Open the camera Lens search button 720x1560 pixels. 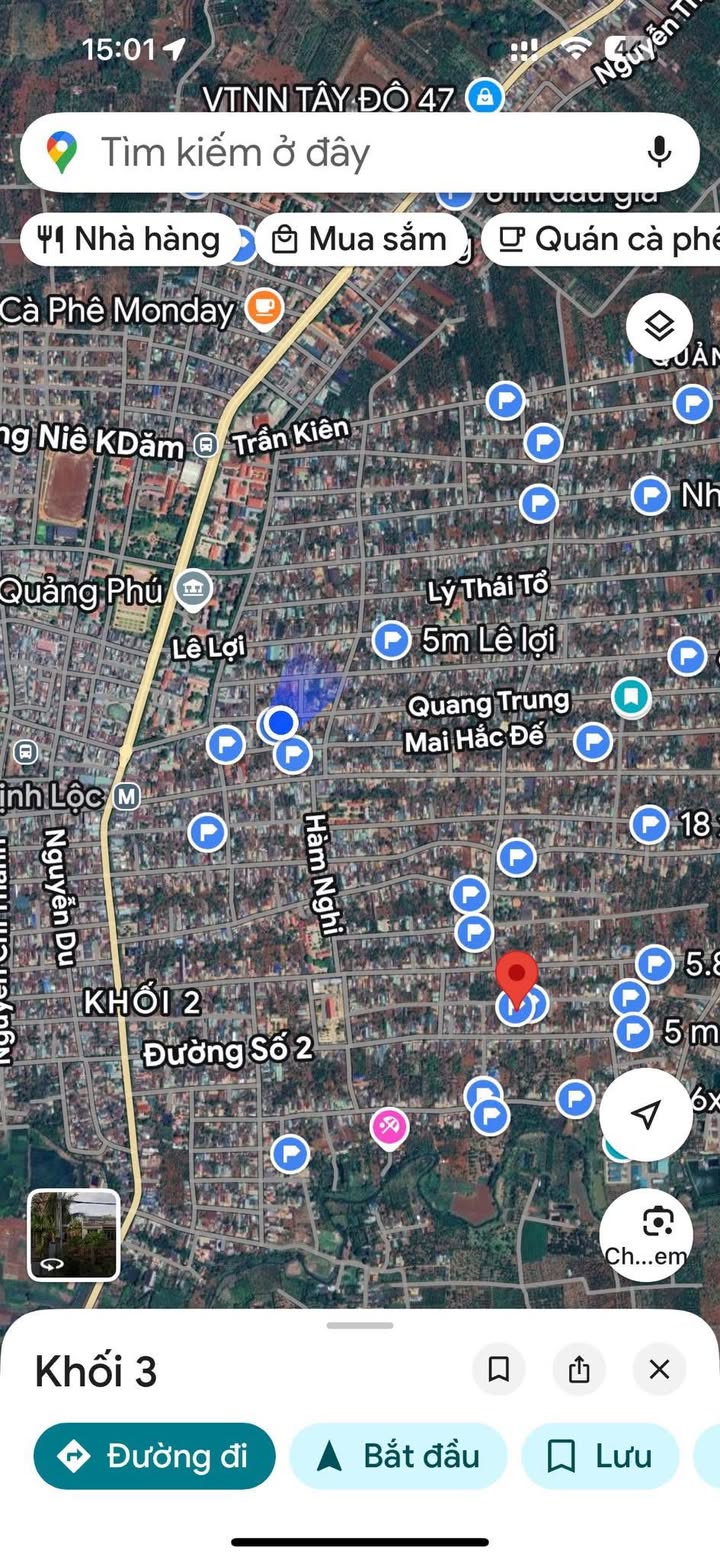[646, 1234]
